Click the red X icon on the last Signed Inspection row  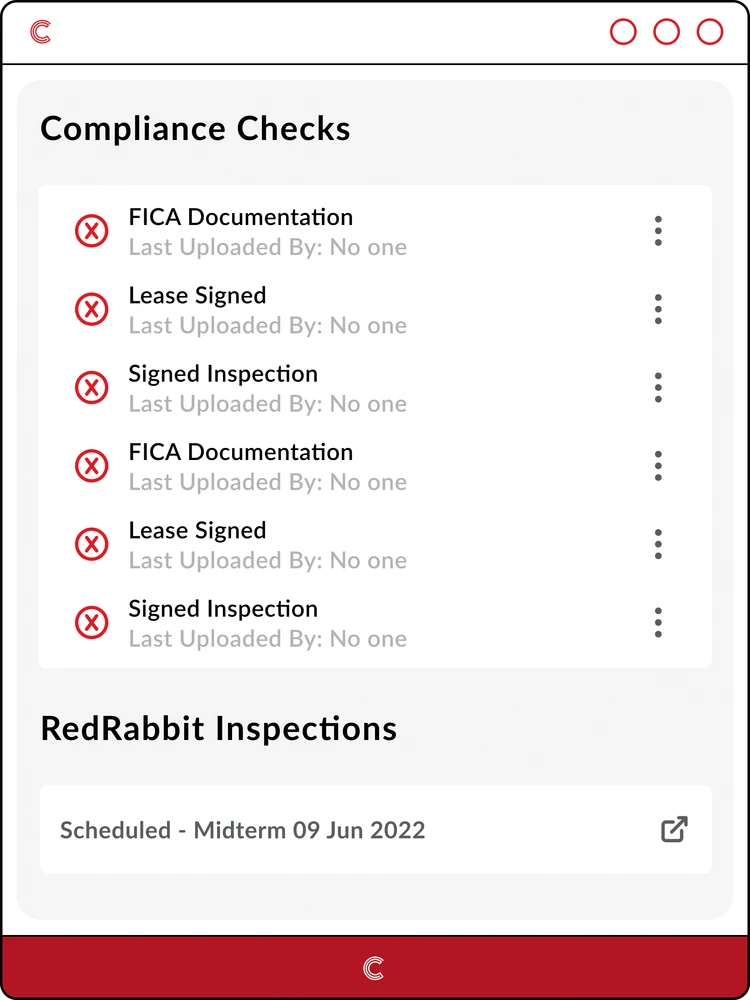coord(91,622)
